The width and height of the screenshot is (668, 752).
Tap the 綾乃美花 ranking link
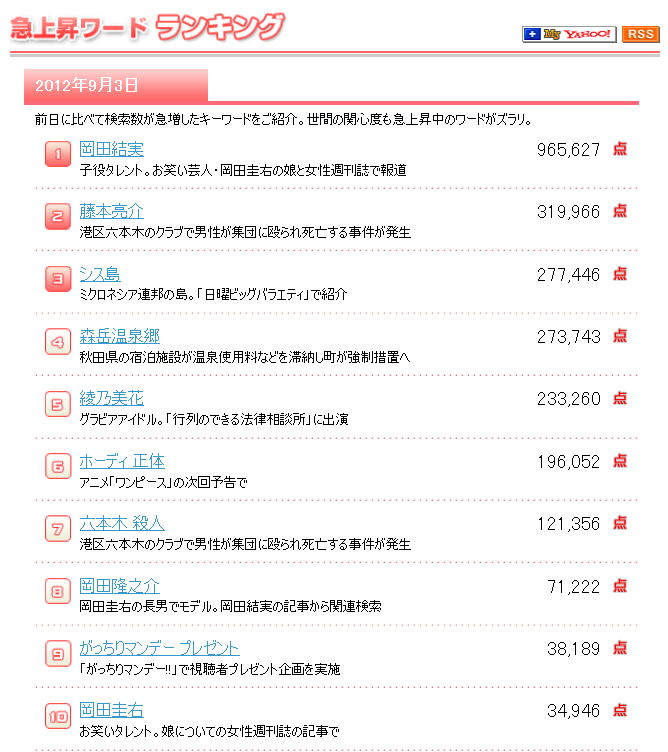(x=111, y=398)
